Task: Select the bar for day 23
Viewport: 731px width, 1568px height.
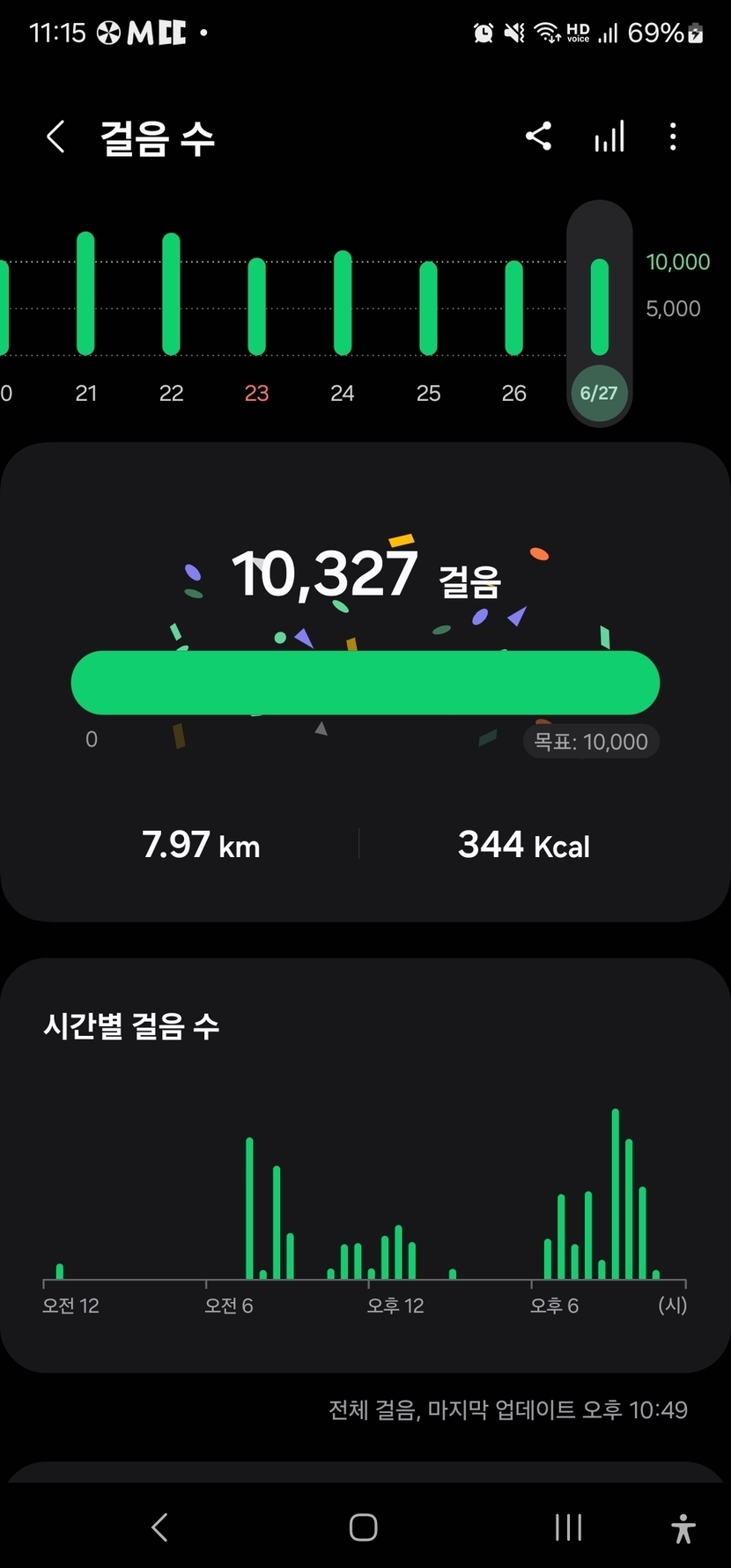Action: coord(256,307)
